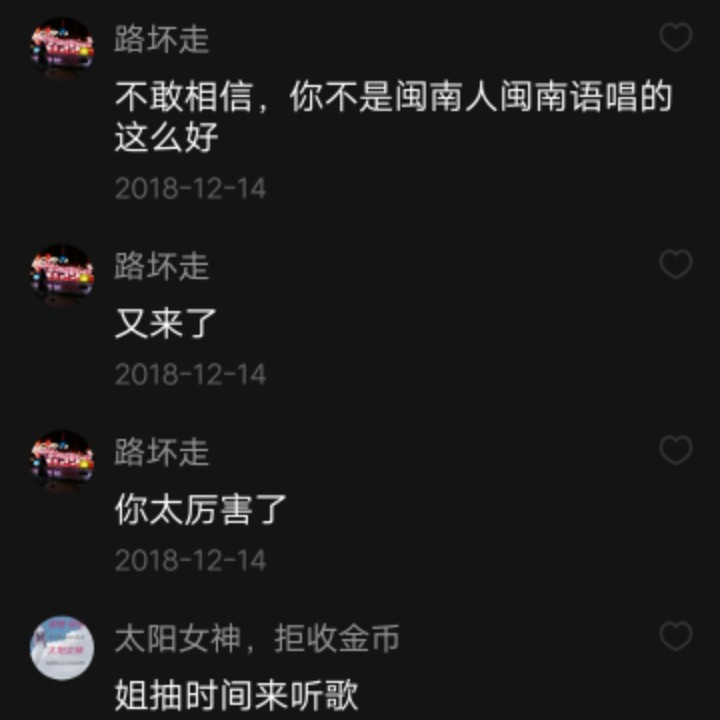Open 路坏走's avatar beside 又来了 comment

(62, 276)
